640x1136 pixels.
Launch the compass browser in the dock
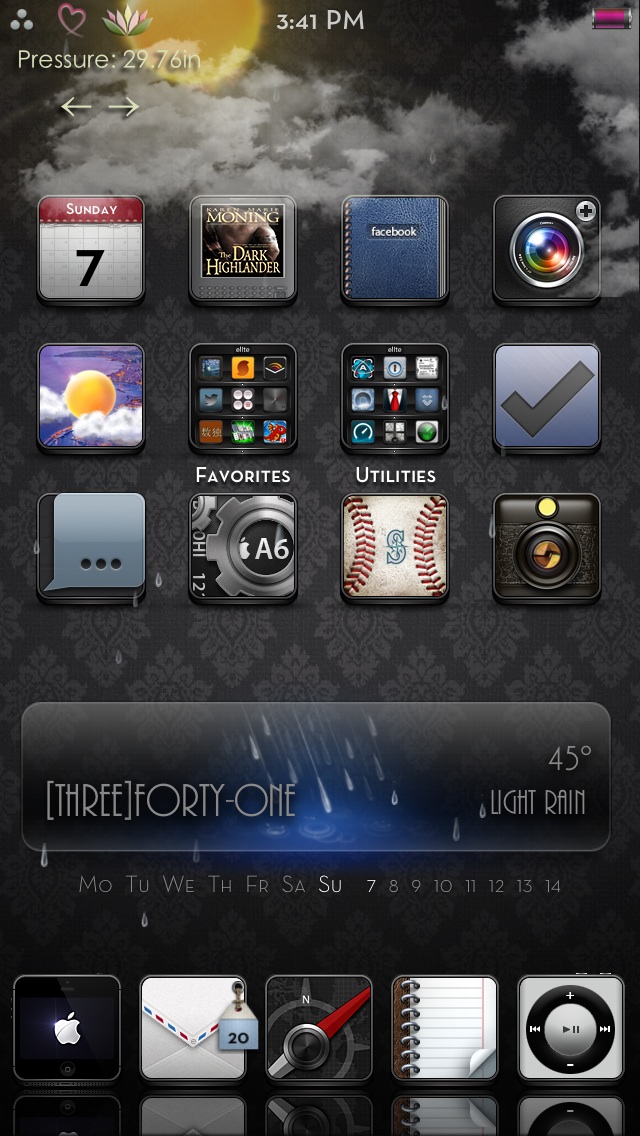pyautogui.click(x=319, y=1028)
